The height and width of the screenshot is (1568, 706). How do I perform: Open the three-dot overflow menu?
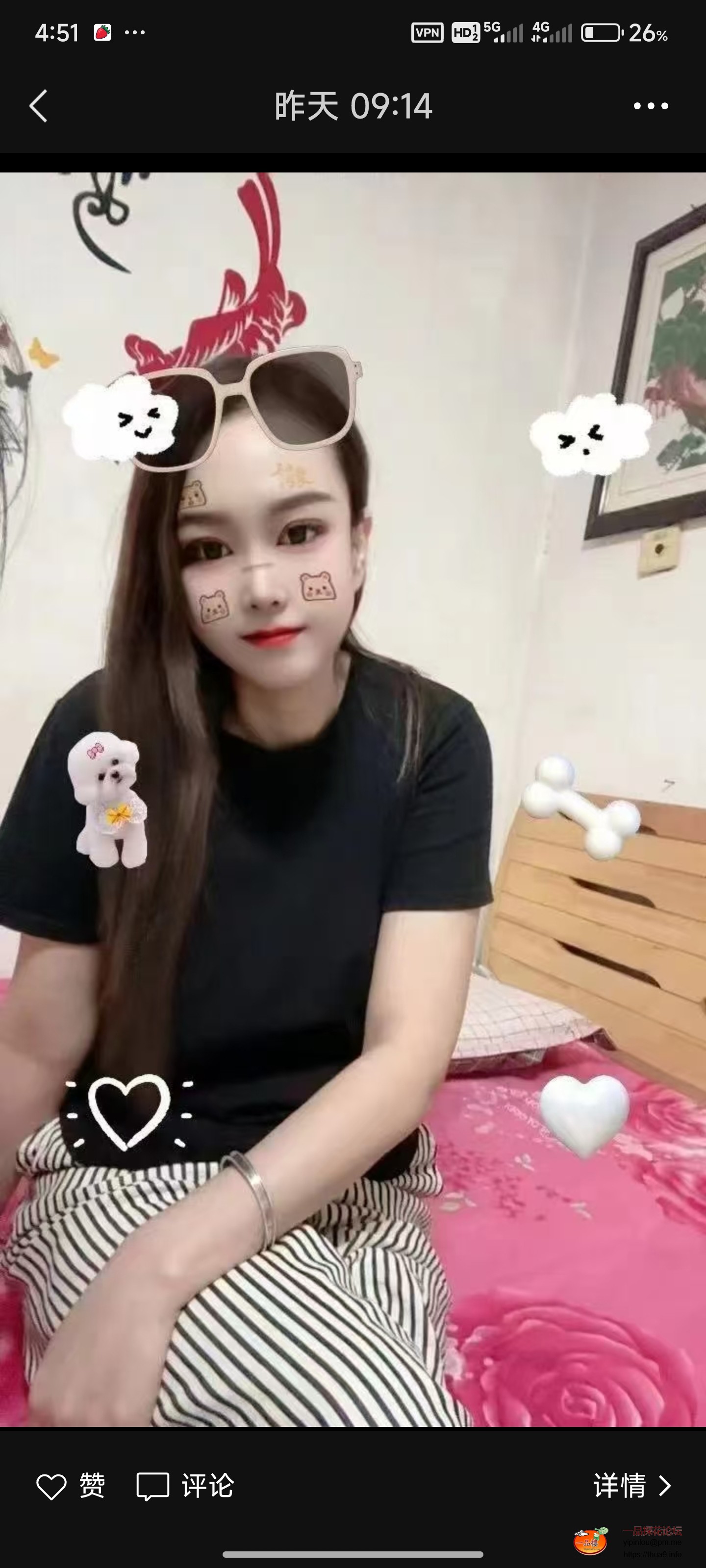(x=651, y=106)
